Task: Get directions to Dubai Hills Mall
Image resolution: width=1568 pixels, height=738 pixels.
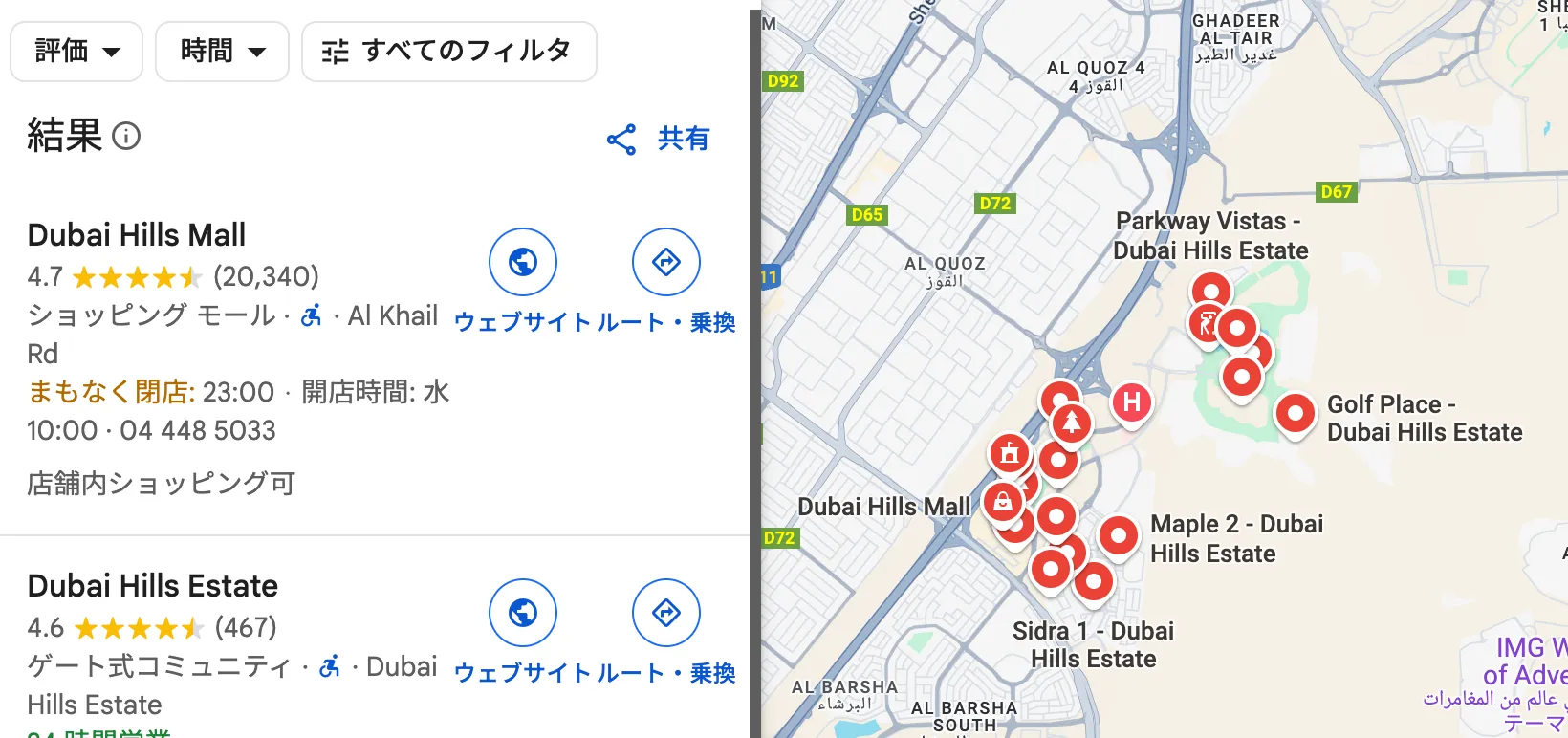Action: tap(666, 262)
